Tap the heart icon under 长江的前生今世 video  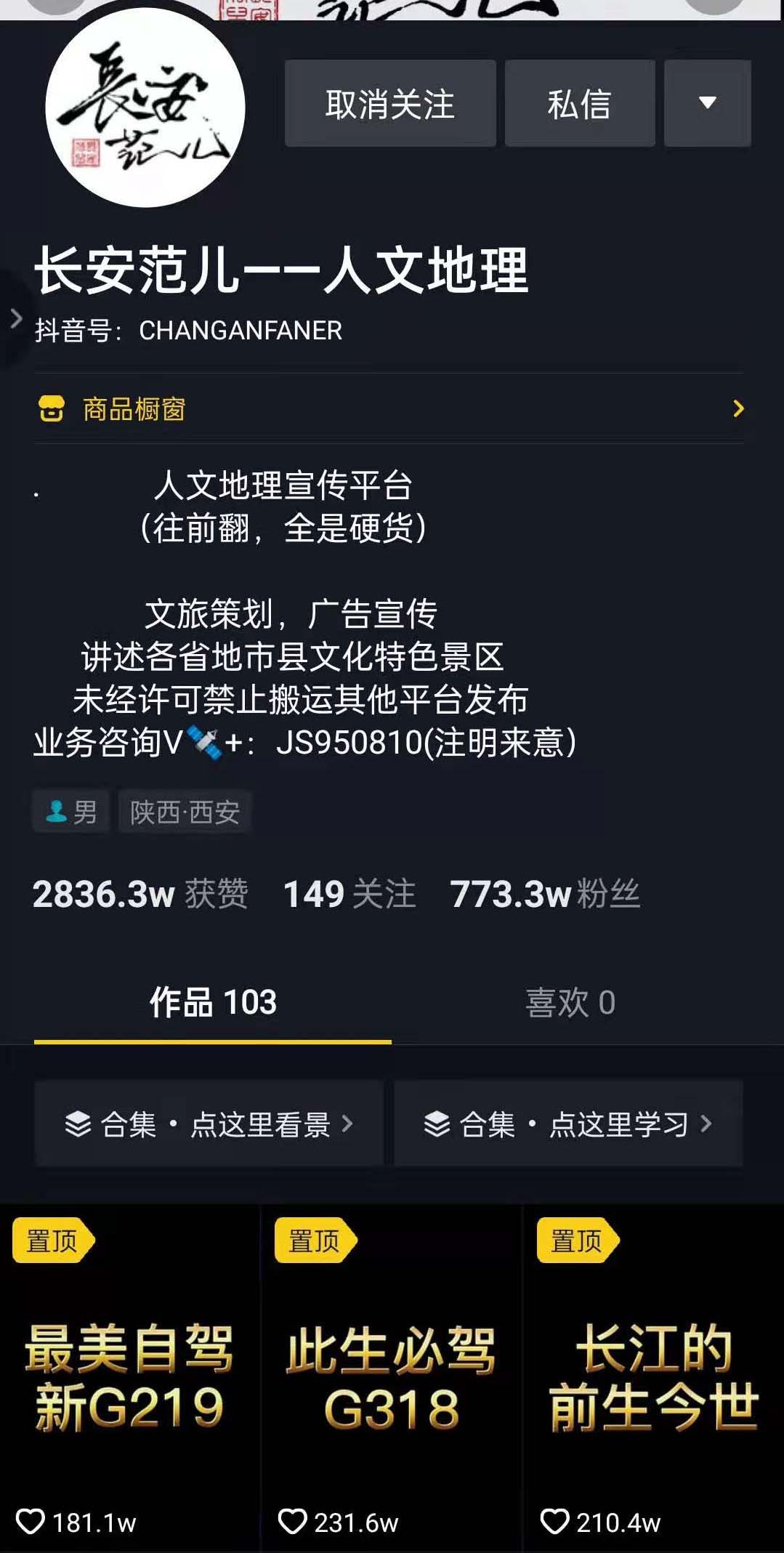click(555, 1523)
